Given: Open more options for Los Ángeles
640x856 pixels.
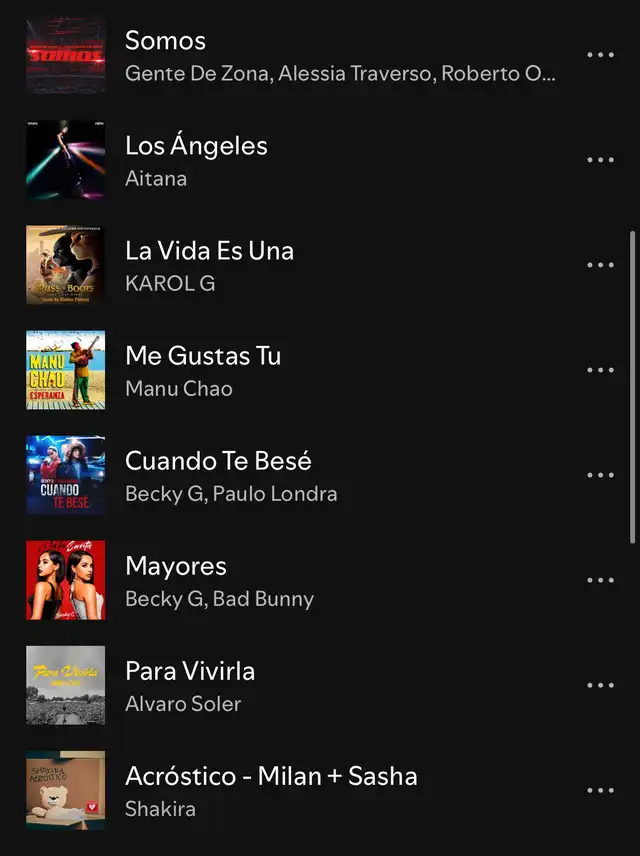Looking at the screenshot, I should 600,160.
